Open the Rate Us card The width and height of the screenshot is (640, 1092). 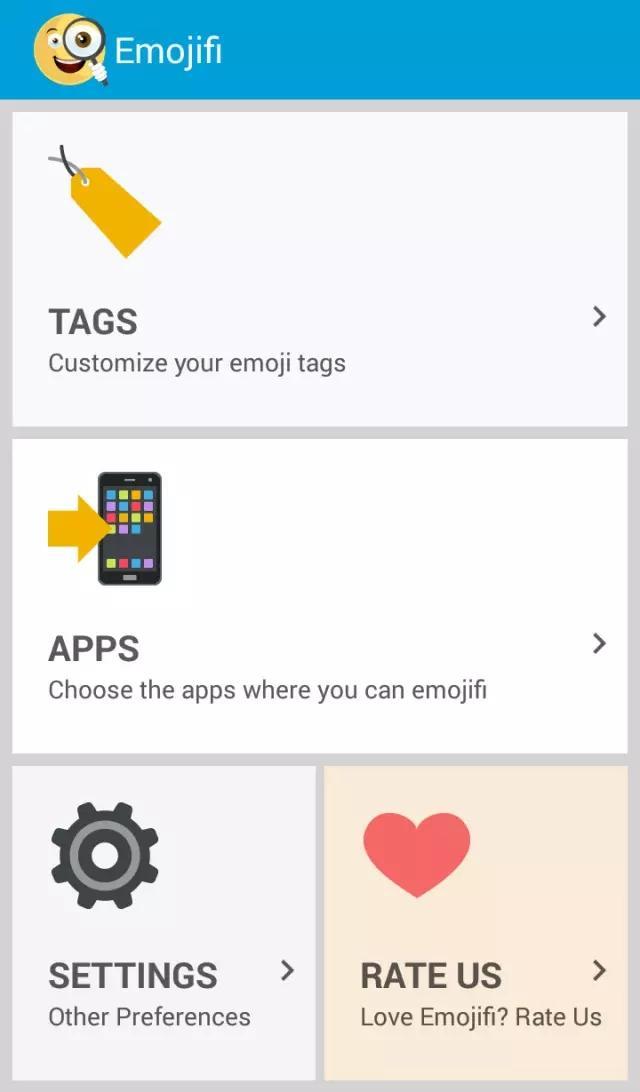[476, 922]
